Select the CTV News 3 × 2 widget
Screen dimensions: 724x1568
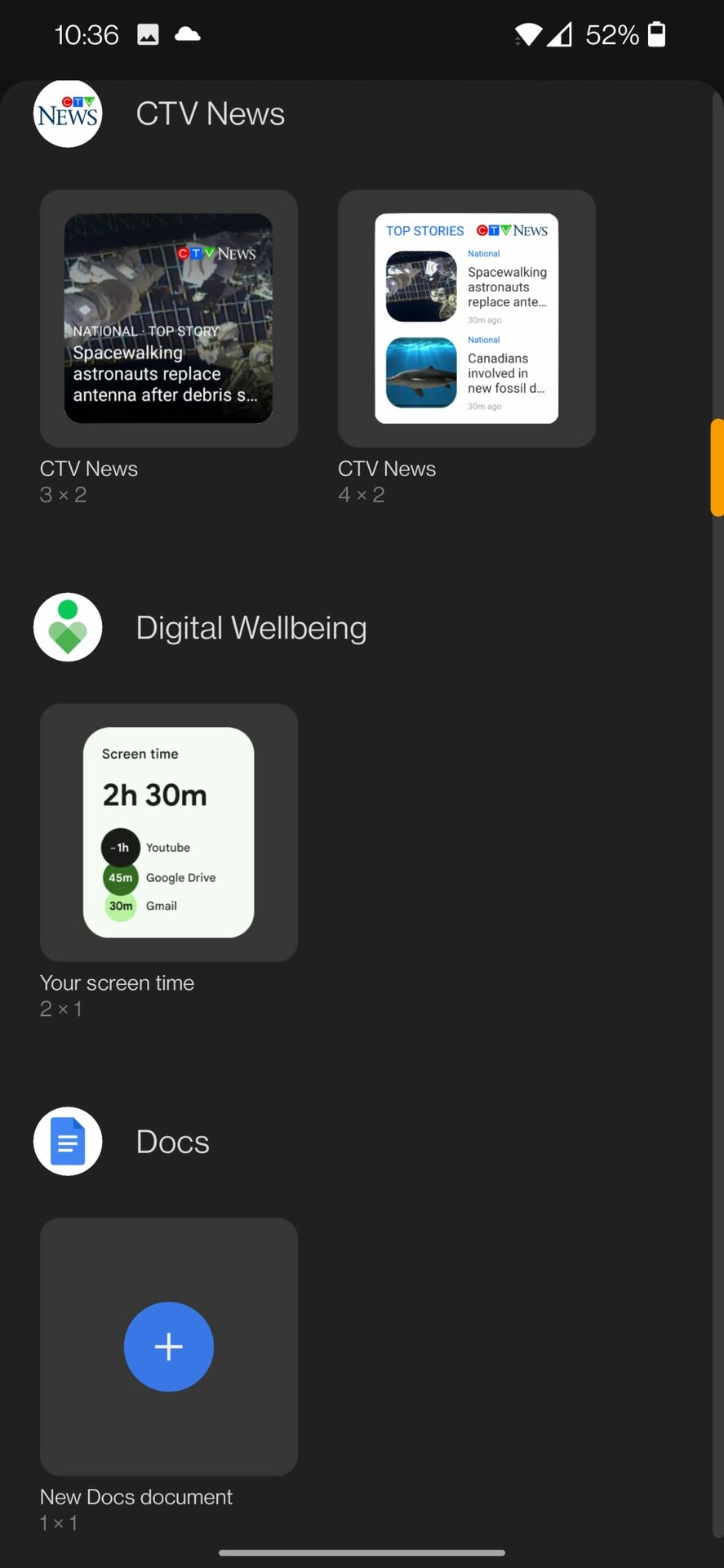point(168,318)
